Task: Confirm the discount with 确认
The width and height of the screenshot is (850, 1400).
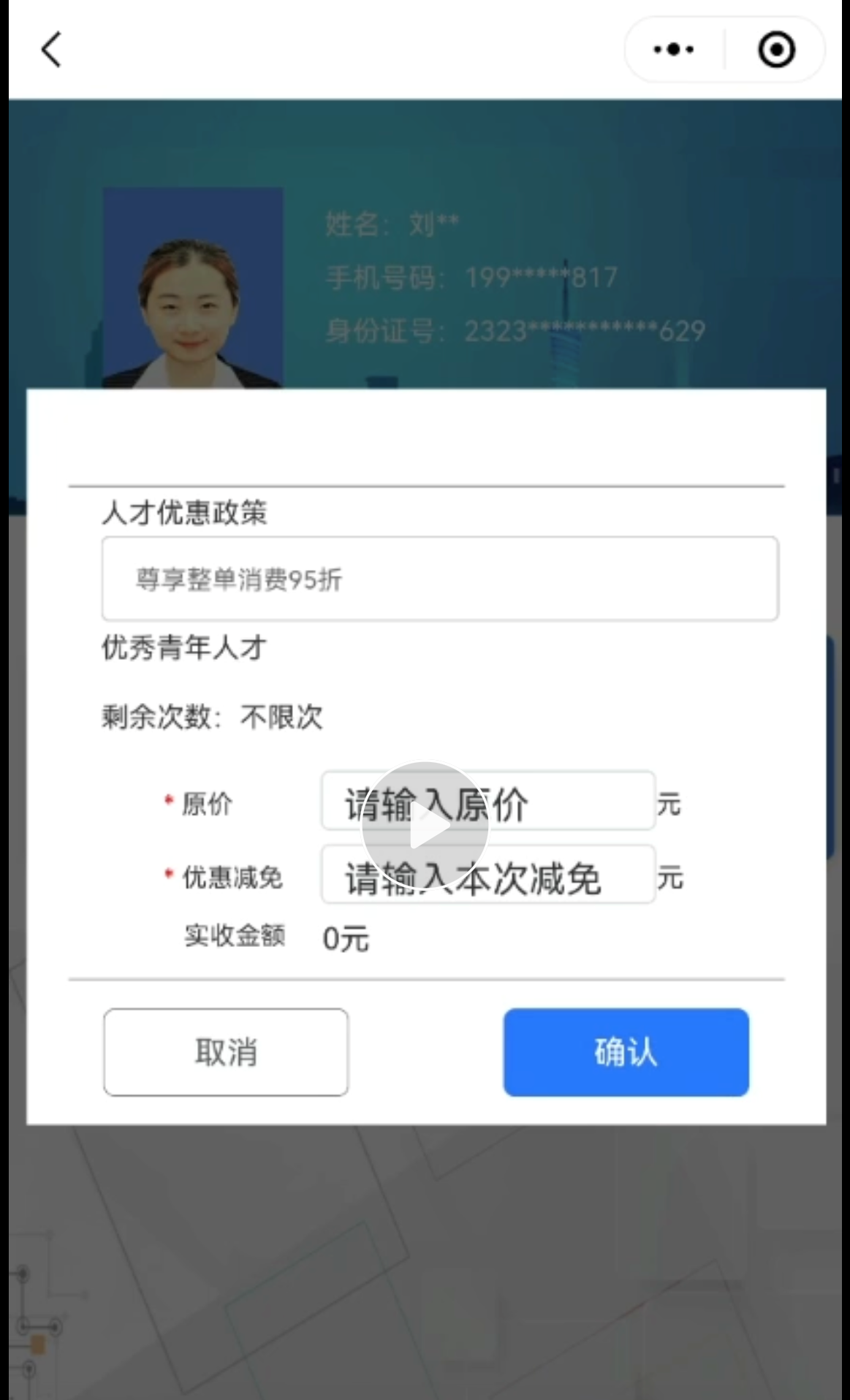Action: [x=626, y=1052]
